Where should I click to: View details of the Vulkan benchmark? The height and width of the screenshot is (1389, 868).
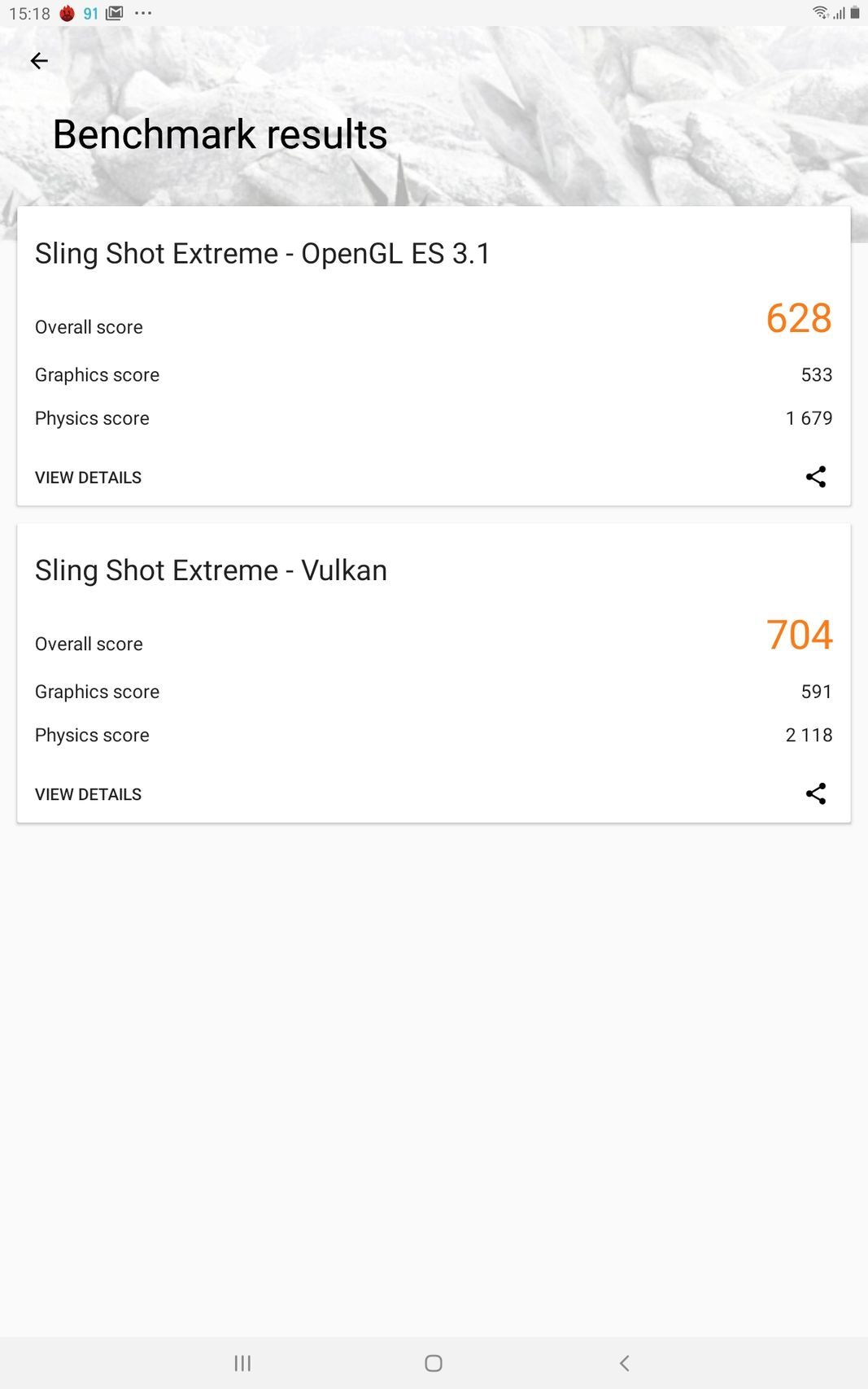point(88,793)
